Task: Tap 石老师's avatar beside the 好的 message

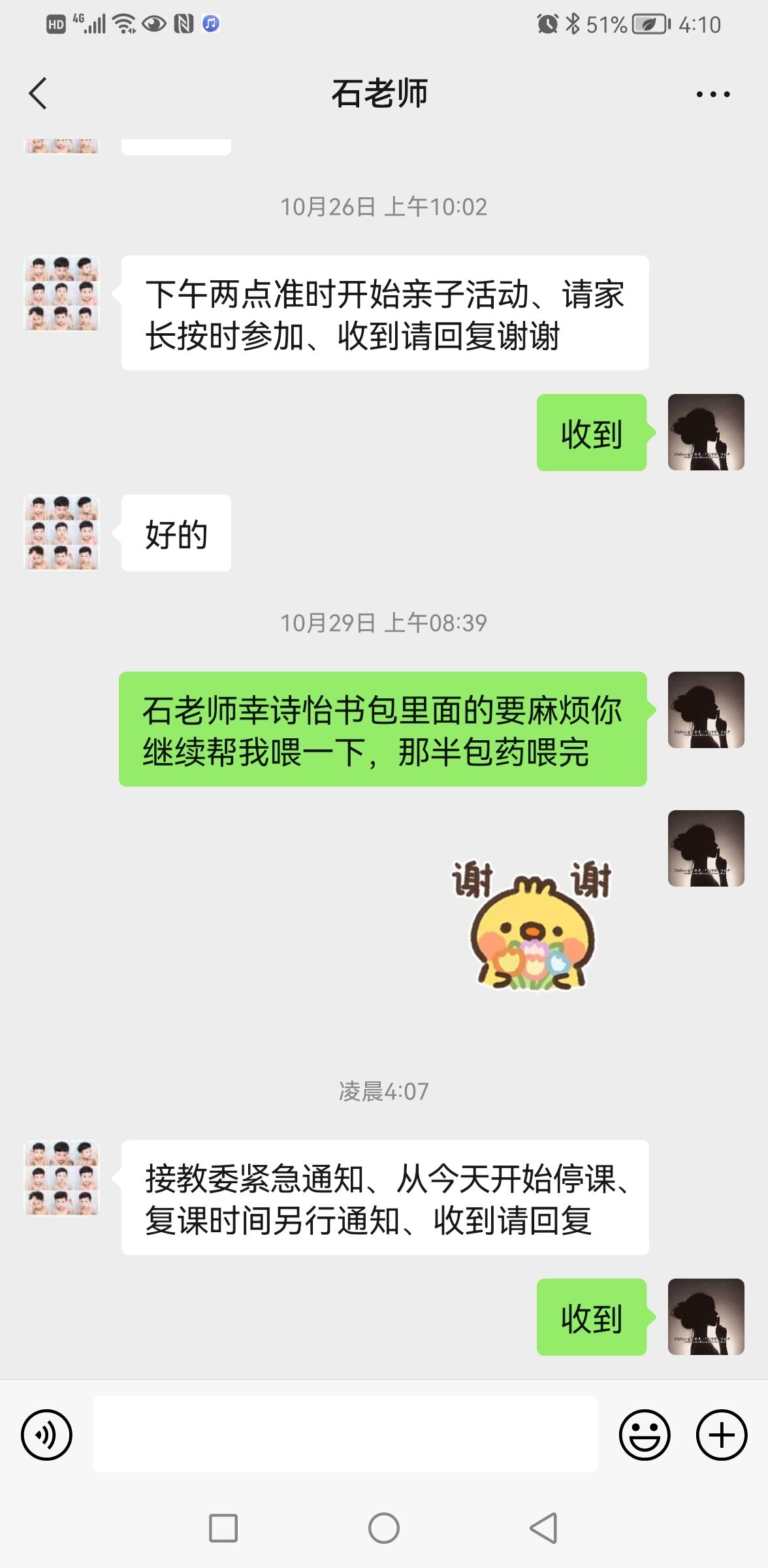Action: 62,532
